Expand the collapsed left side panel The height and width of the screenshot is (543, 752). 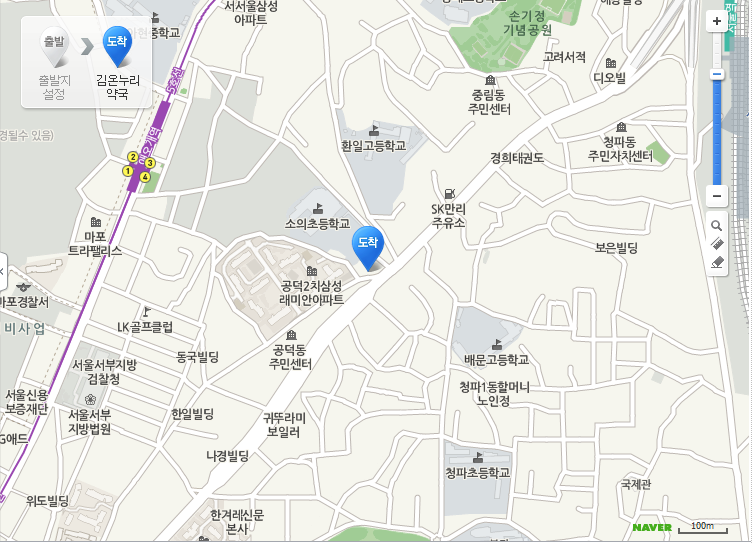coord(3,270)
